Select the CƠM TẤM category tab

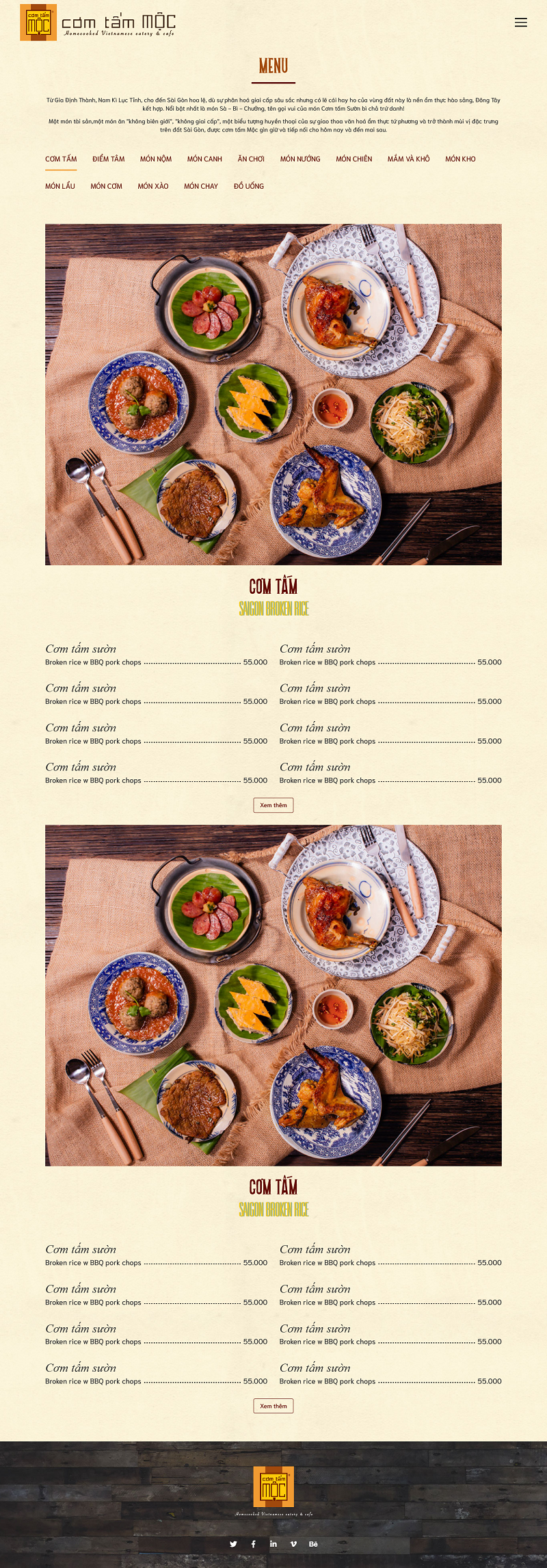[61, 159]
